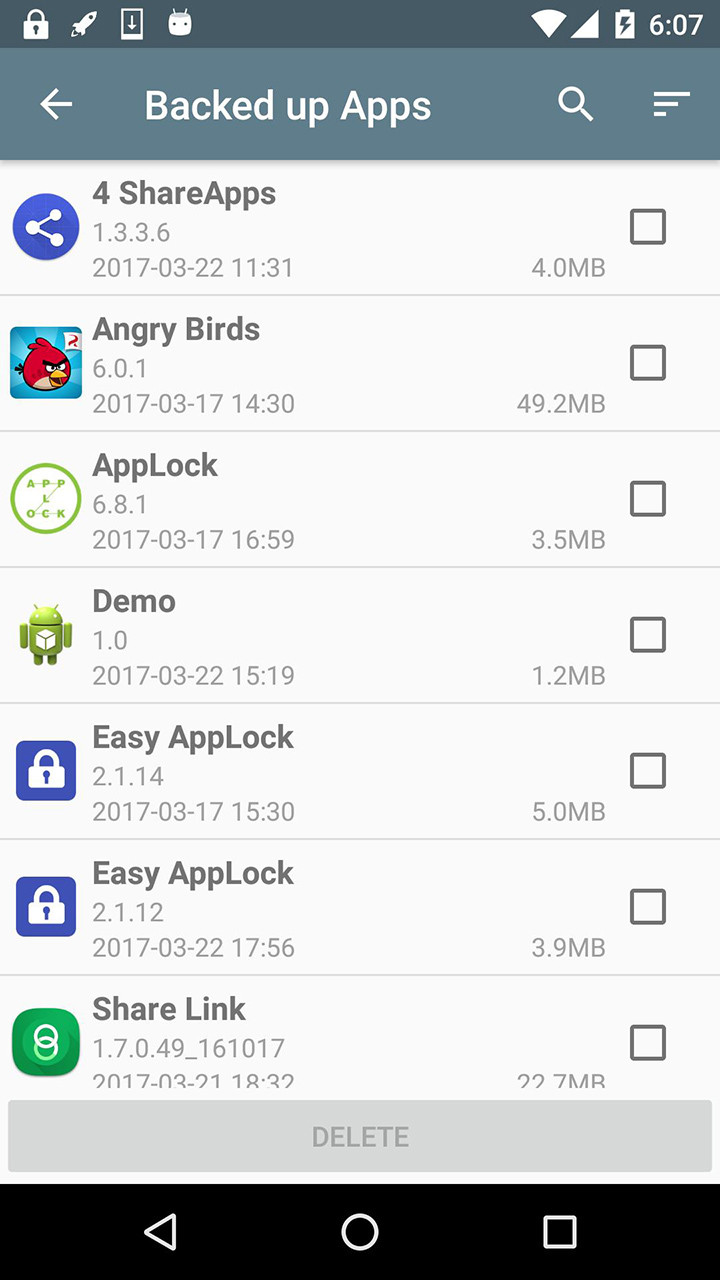Click the AppLock circular icon
This screenshot has height=1280, width=720.
45,499
